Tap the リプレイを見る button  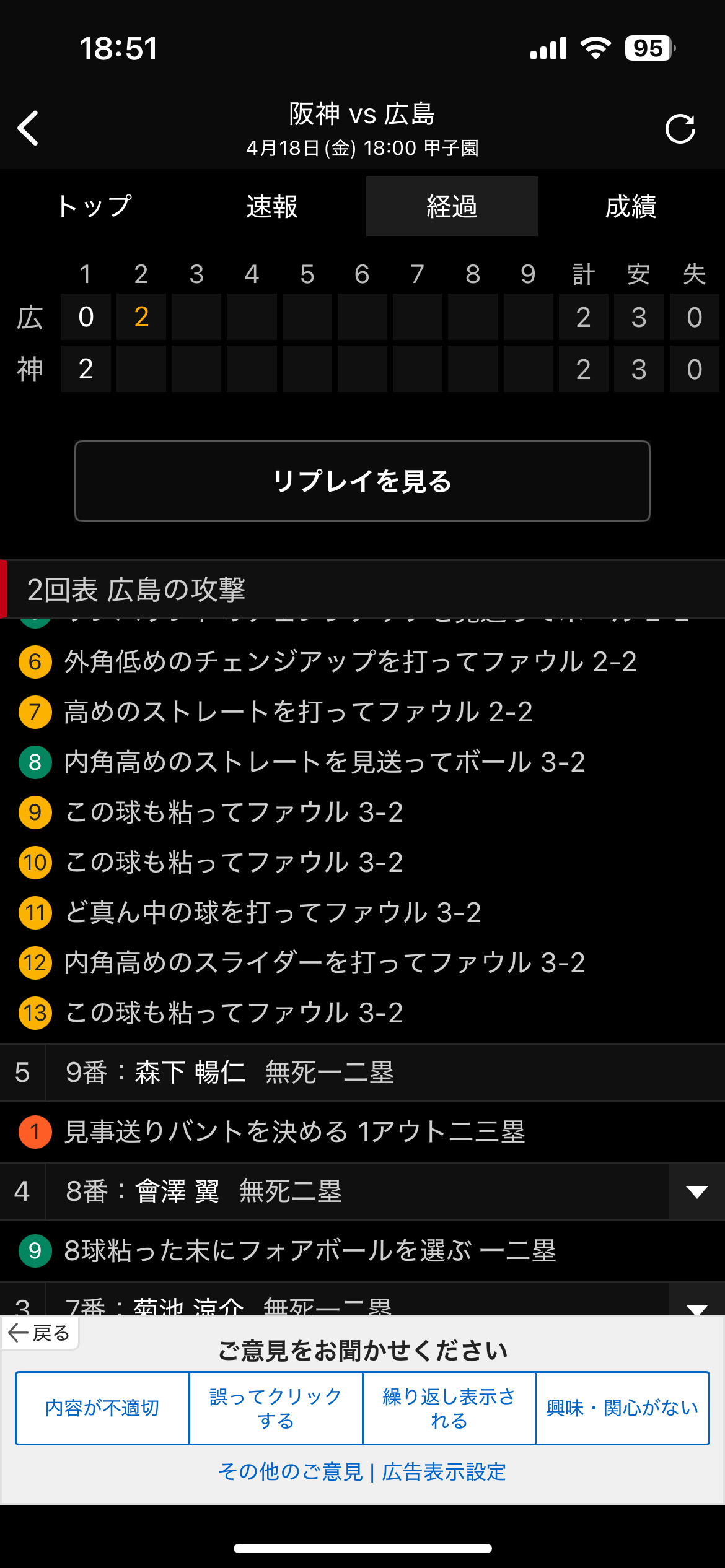[362, 481]
